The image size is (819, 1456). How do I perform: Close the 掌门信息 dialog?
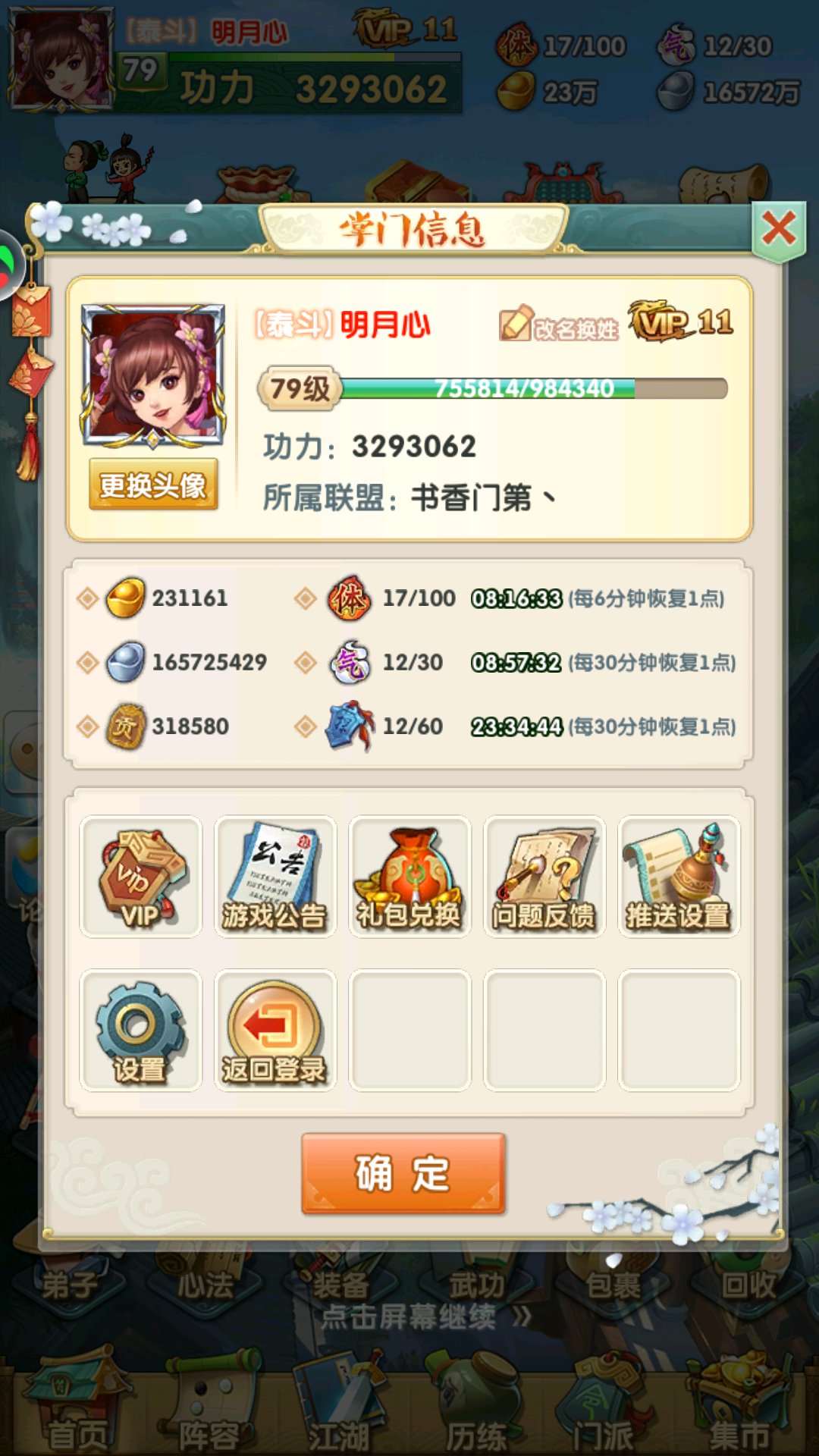[778, 230]
